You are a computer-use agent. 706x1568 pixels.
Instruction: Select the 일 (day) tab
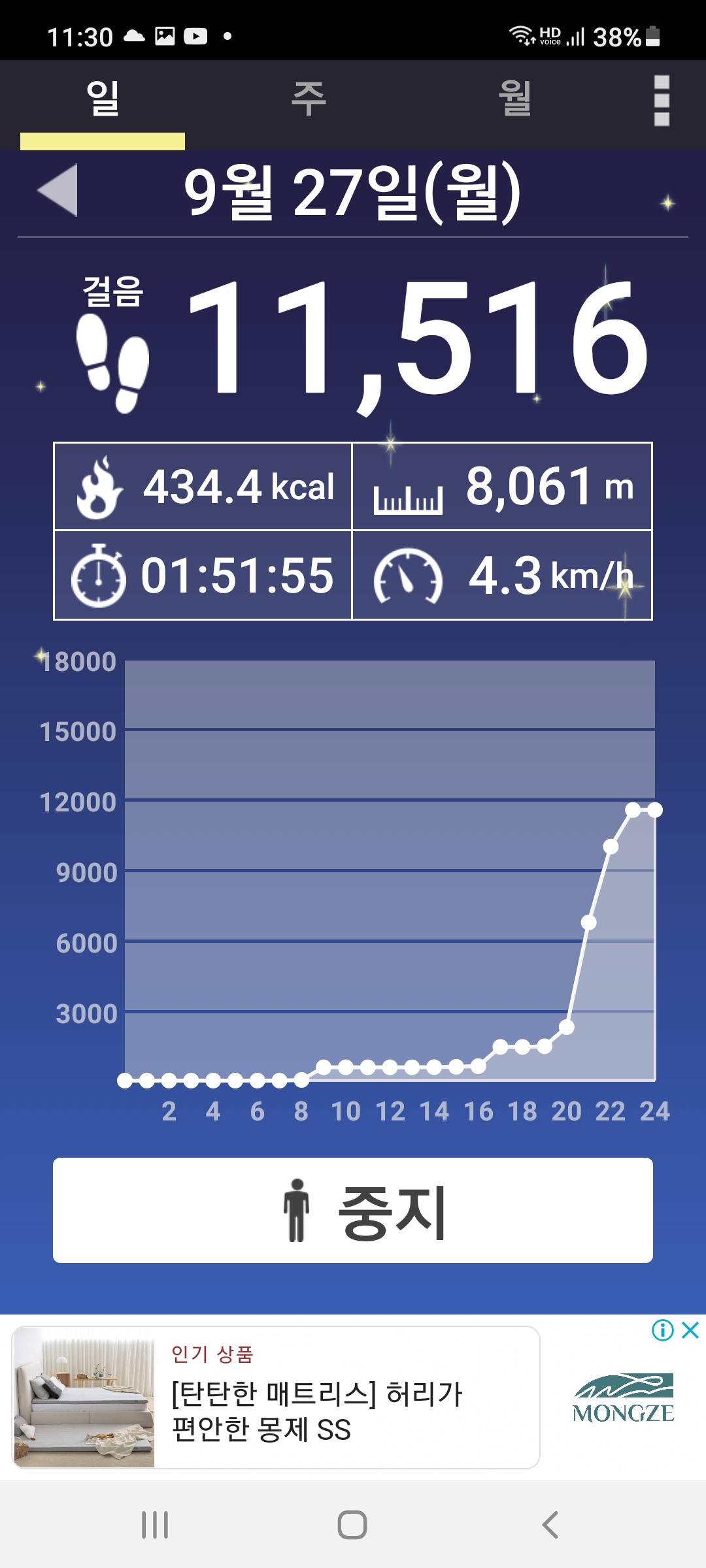click(x=103, y=99)
